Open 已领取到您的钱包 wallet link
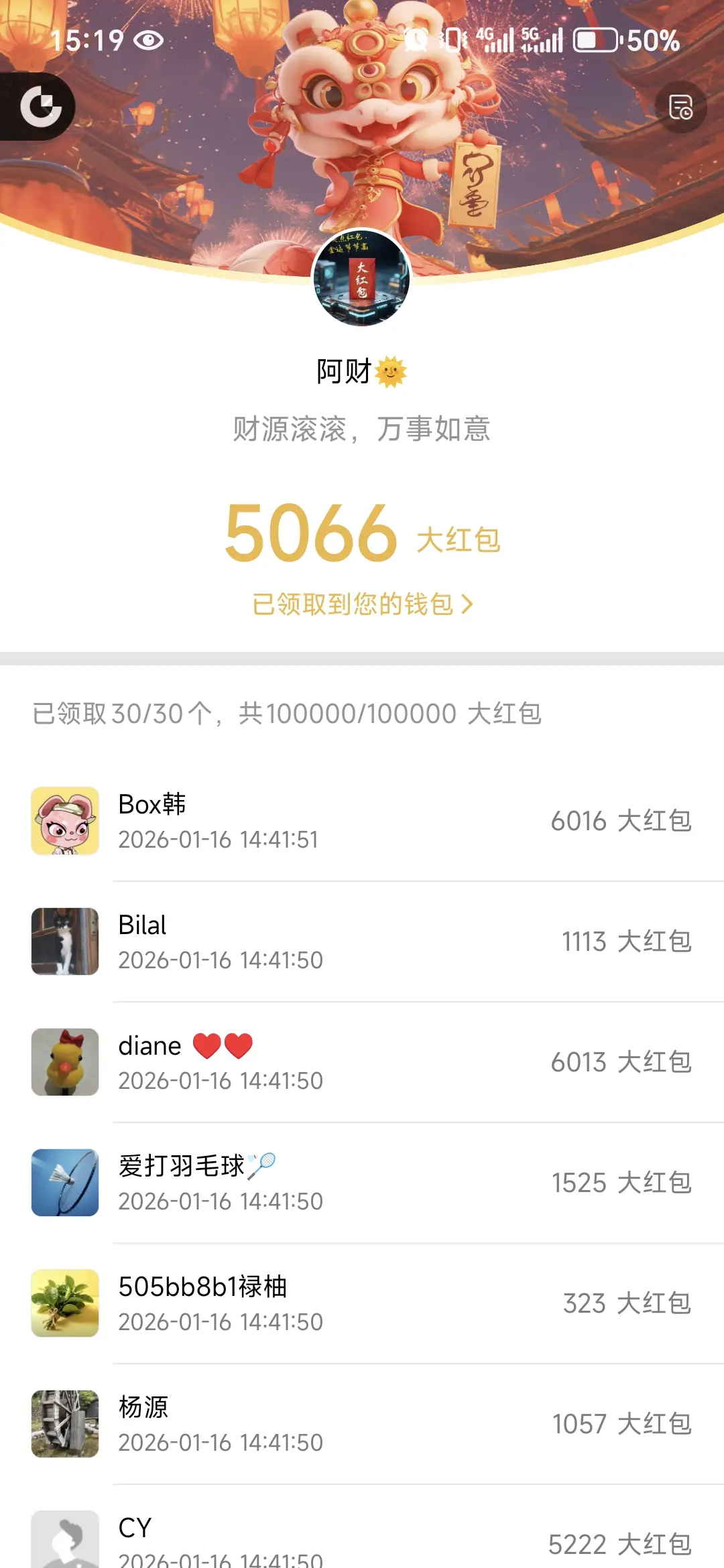Image resolution: width=724 pixels, height=1568 pixels. (363, 604)
